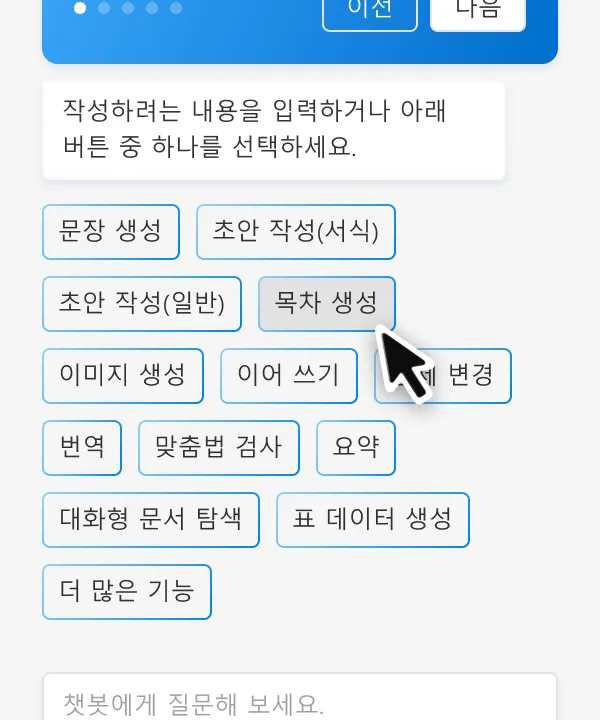The image size is (600, 720).
Task: Select 목차 생성 button
Action: click(326, 304)
